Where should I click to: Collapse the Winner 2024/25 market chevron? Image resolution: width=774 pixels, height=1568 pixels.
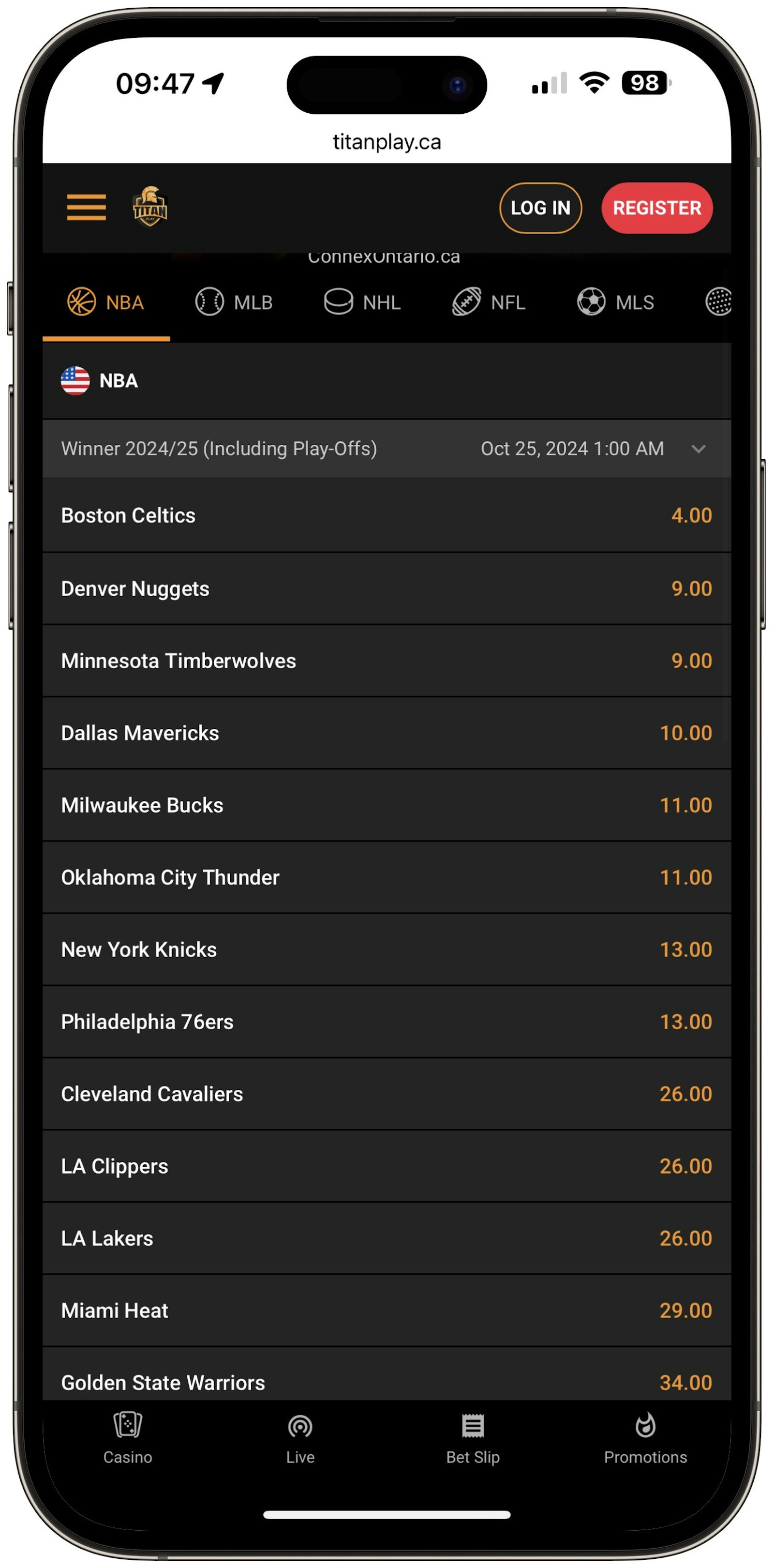[699, 449]
